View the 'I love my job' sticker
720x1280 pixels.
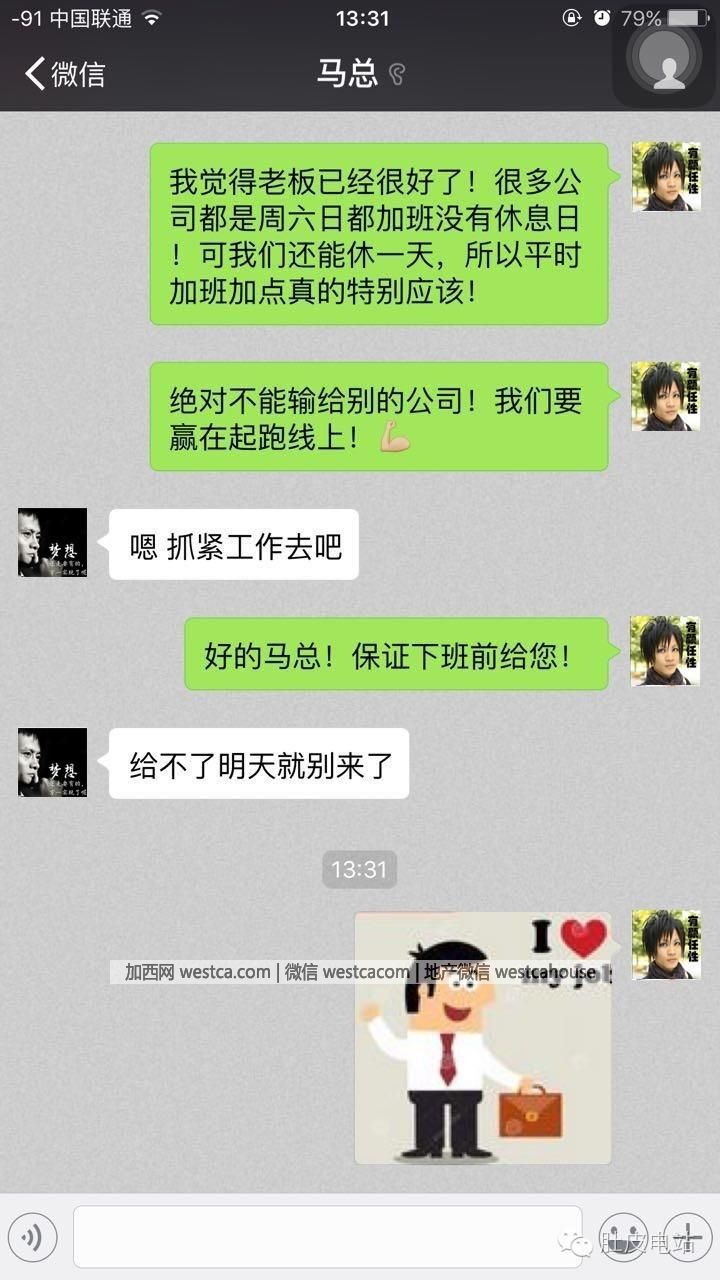(x=483, y=1037)
